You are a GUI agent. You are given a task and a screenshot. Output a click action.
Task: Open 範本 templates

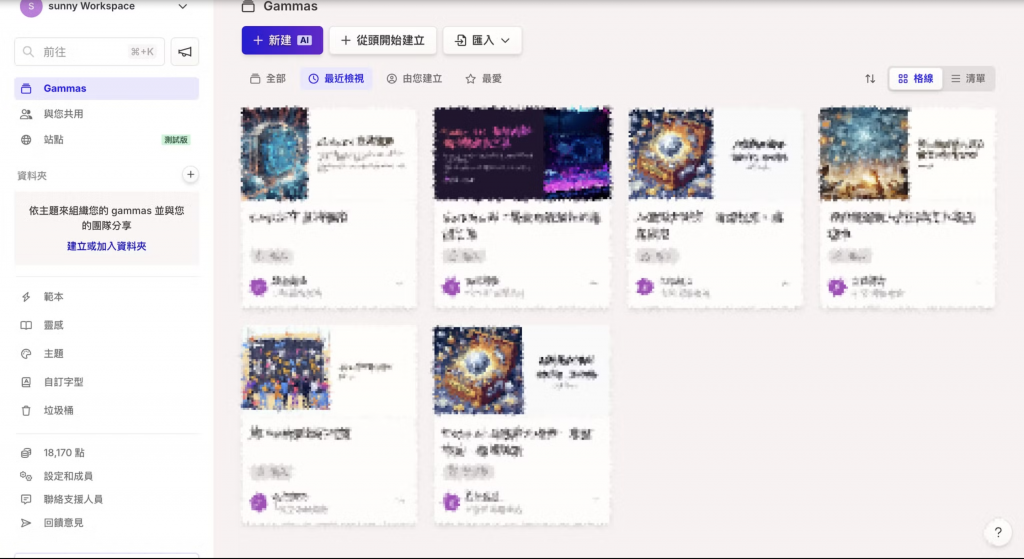54,297
